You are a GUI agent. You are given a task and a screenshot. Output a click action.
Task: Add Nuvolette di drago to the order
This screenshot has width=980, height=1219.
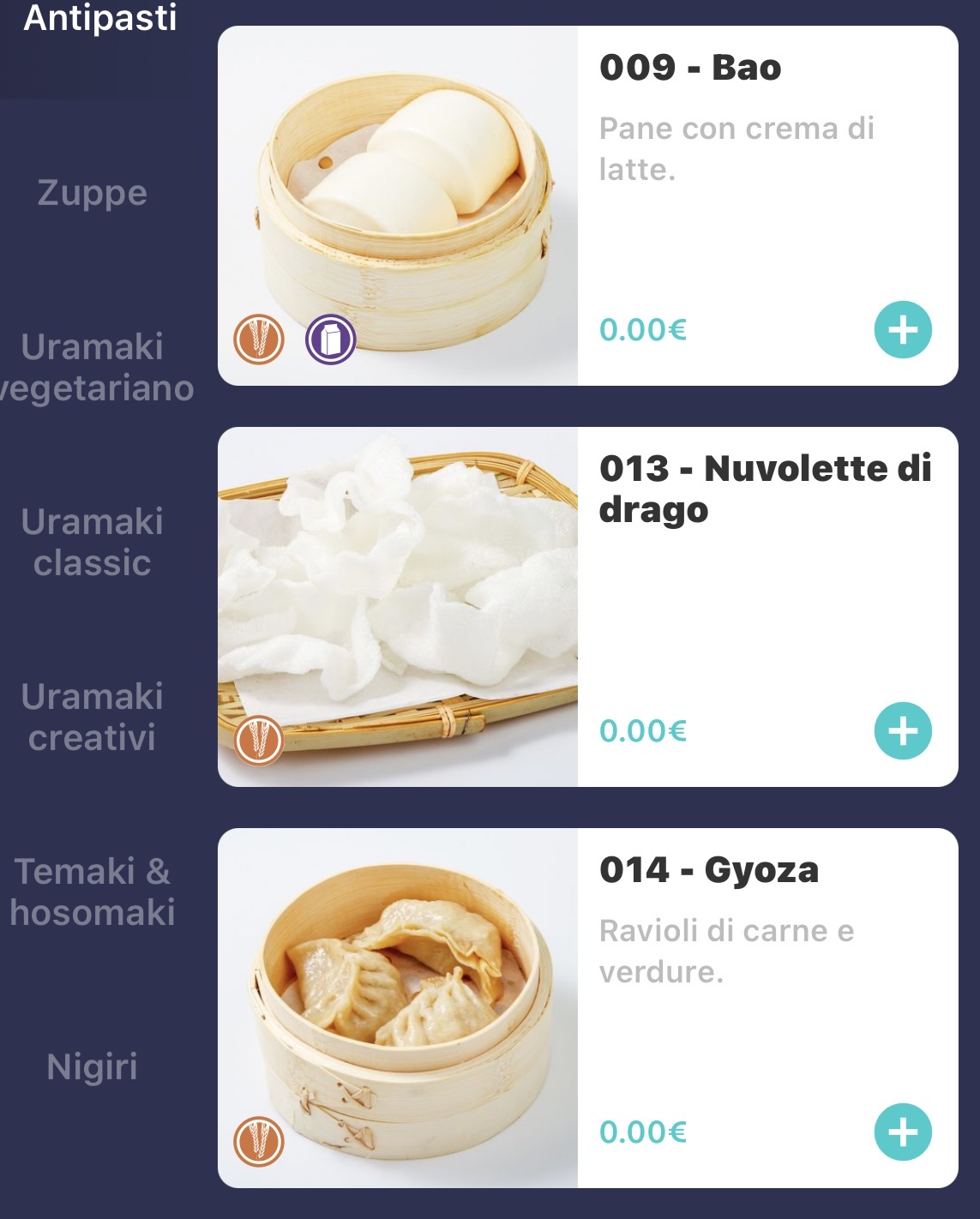click(903, 731)
